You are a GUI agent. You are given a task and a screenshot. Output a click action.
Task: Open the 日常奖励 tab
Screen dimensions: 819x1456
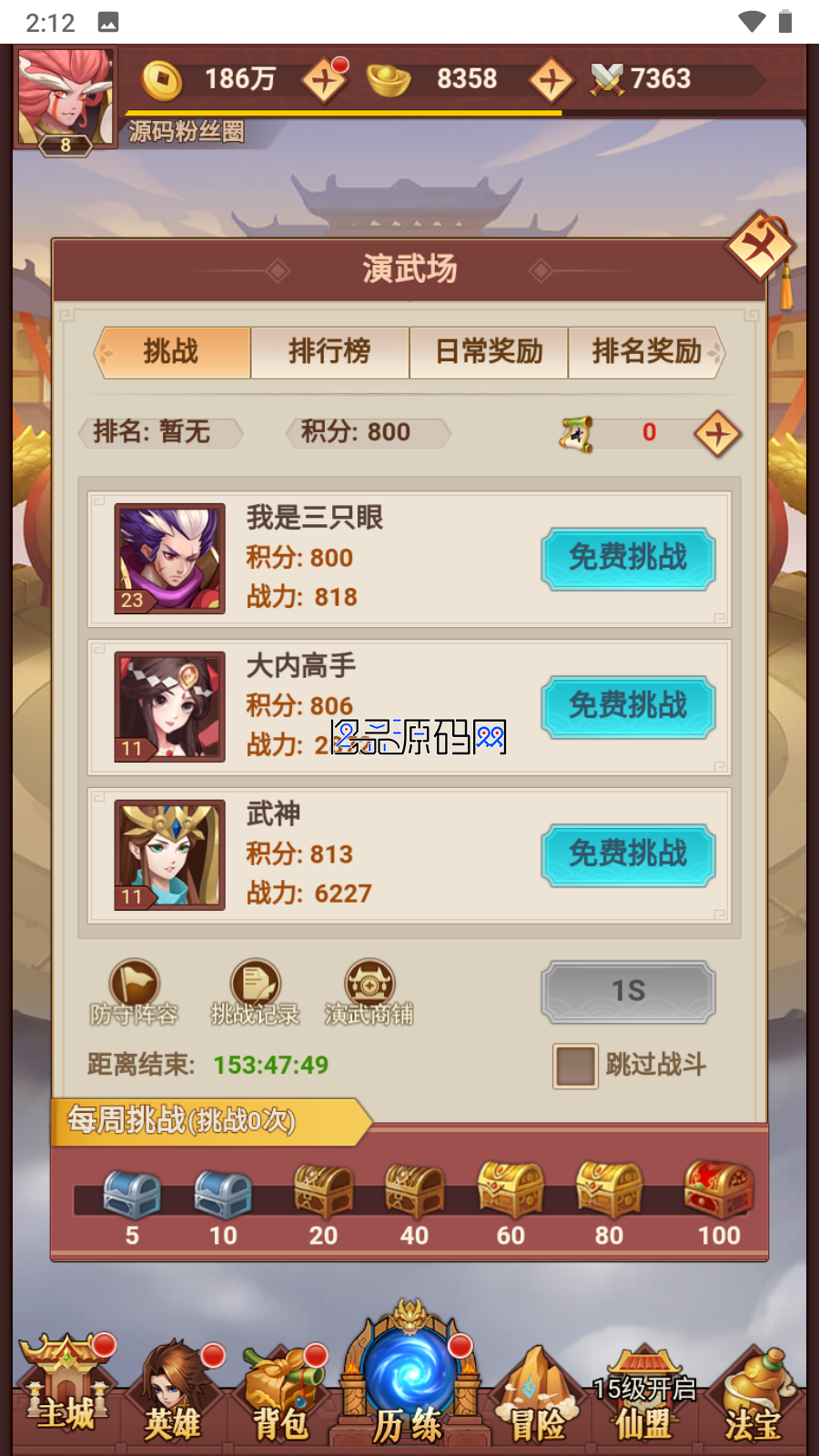click(x=489, y=351)
